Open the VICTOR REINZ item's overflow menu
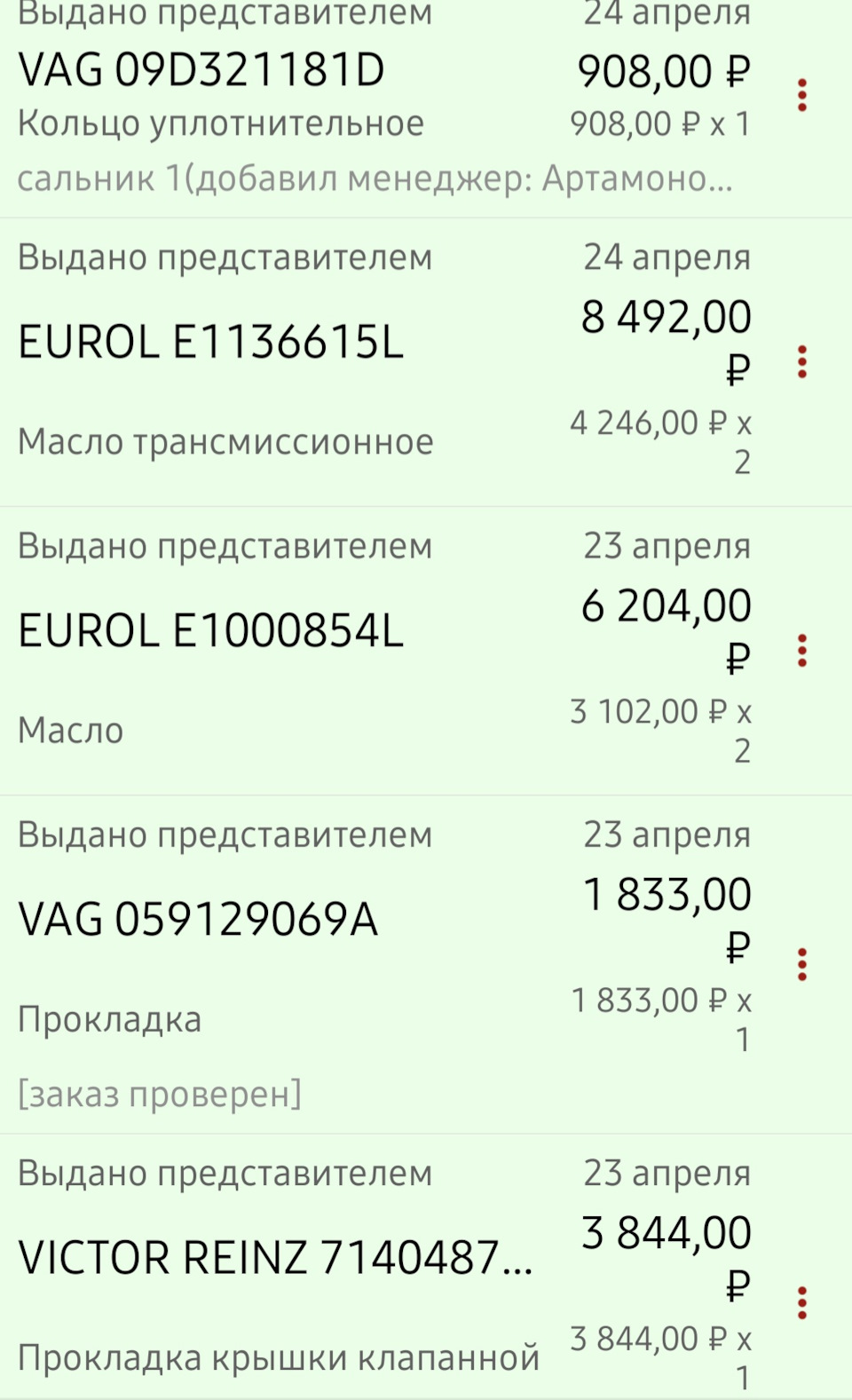Screen dimensions: 852x1400 [x=801, y=1302]
